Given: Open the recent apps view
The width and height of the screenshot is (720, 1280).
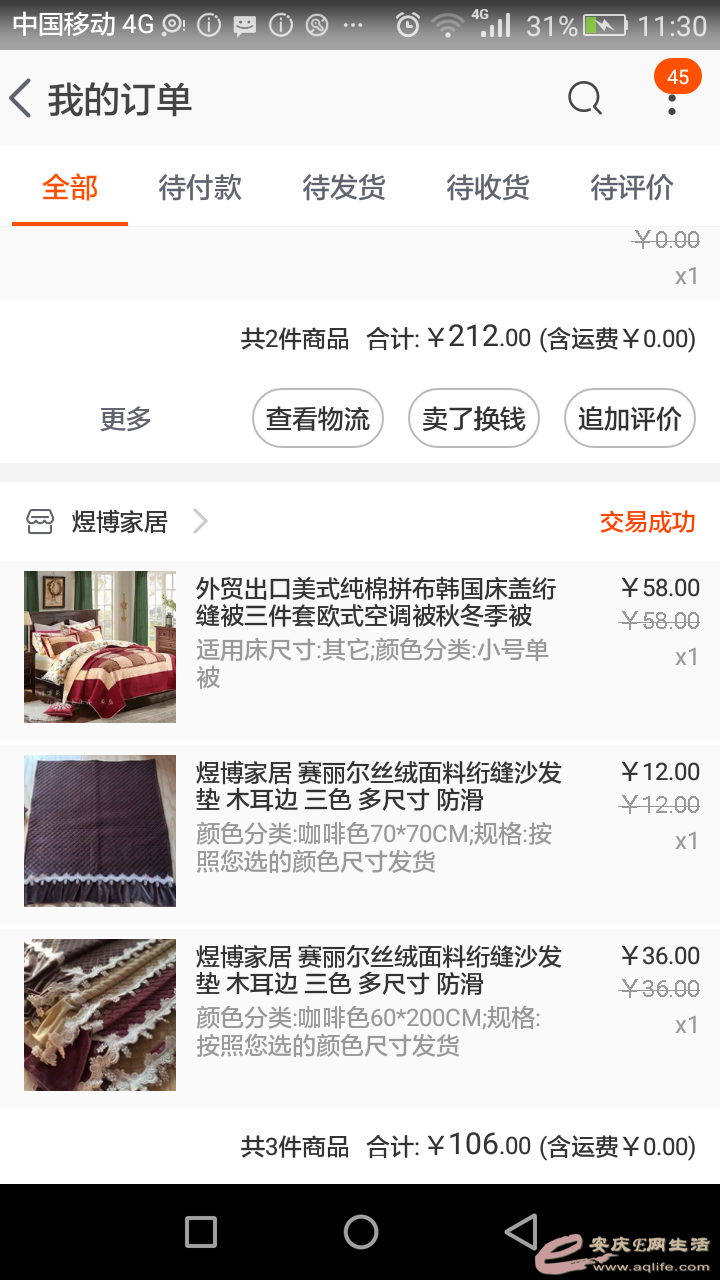Looking at the screenshot, I should (x=201, y=1232).
